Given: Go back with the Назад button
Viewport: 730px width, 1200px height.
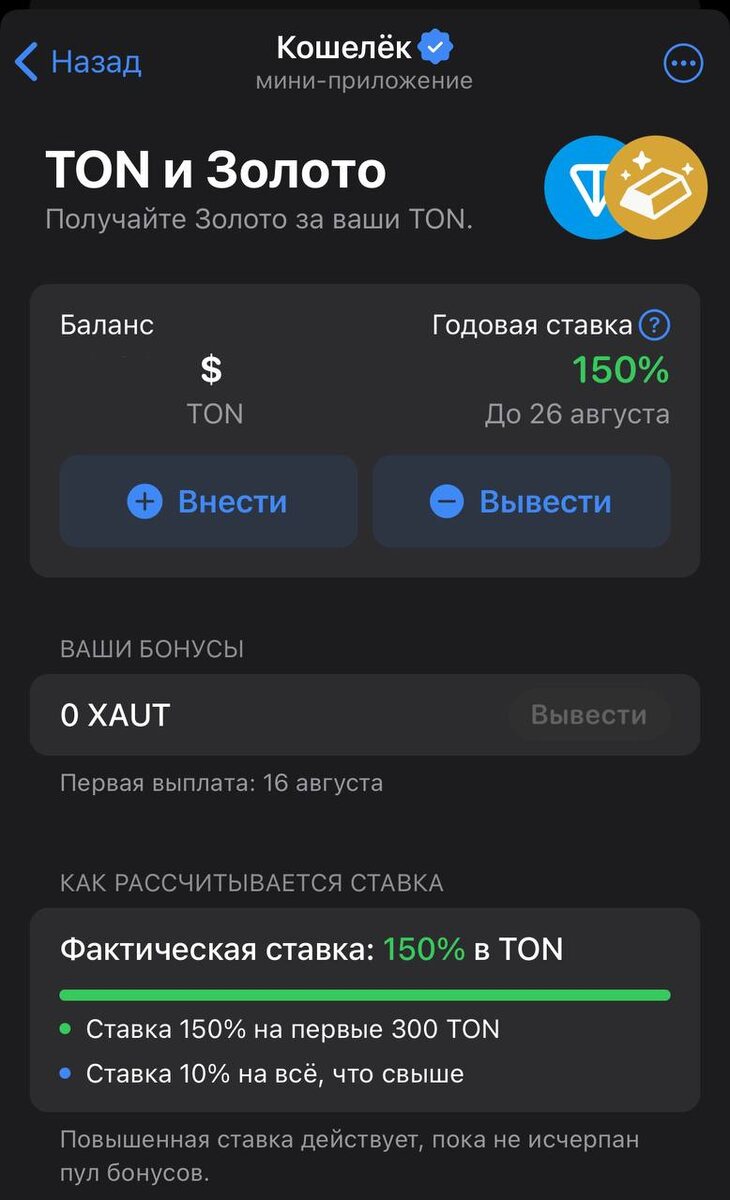Looking at the screenshot, I should 78,63.
